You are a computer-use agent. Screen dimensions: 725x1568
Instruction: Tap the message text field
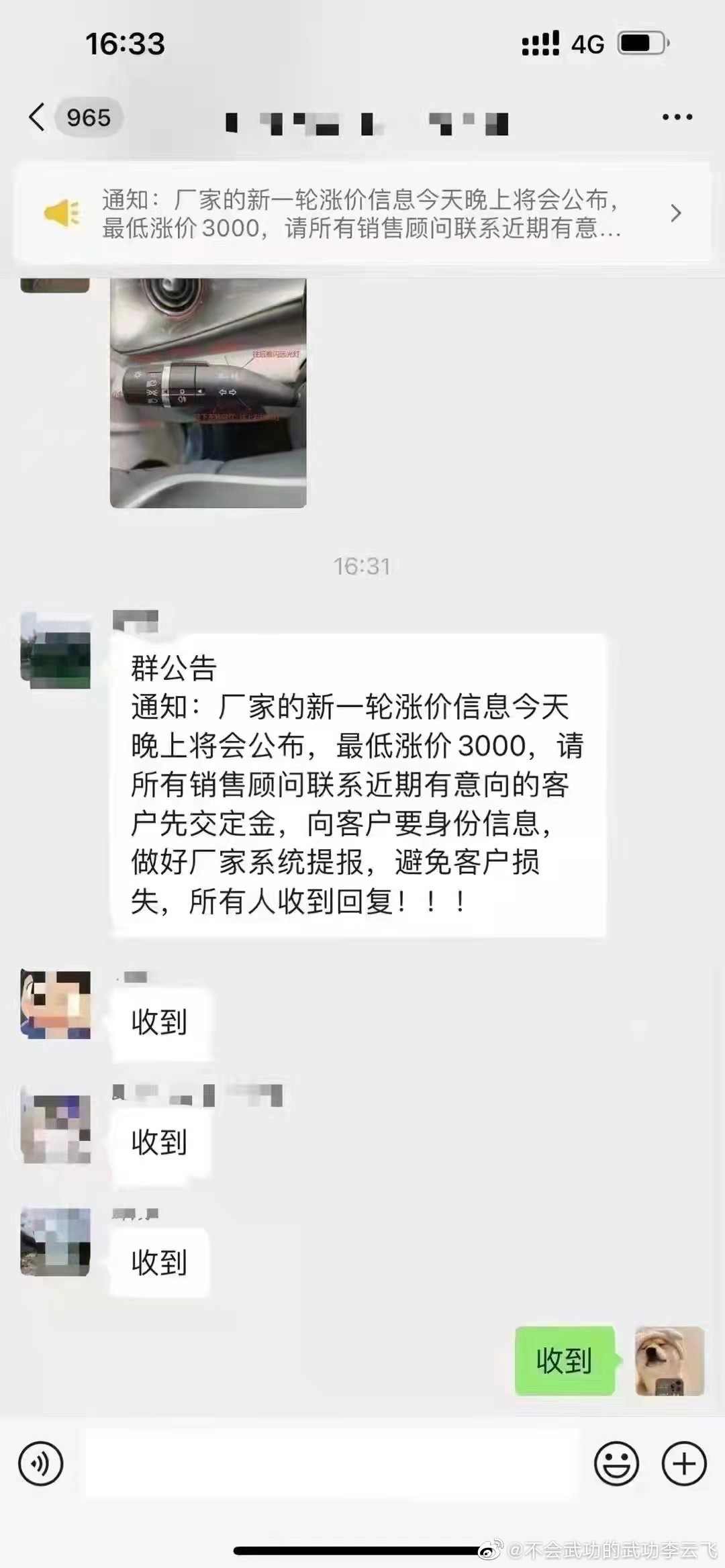[330, 1464]
